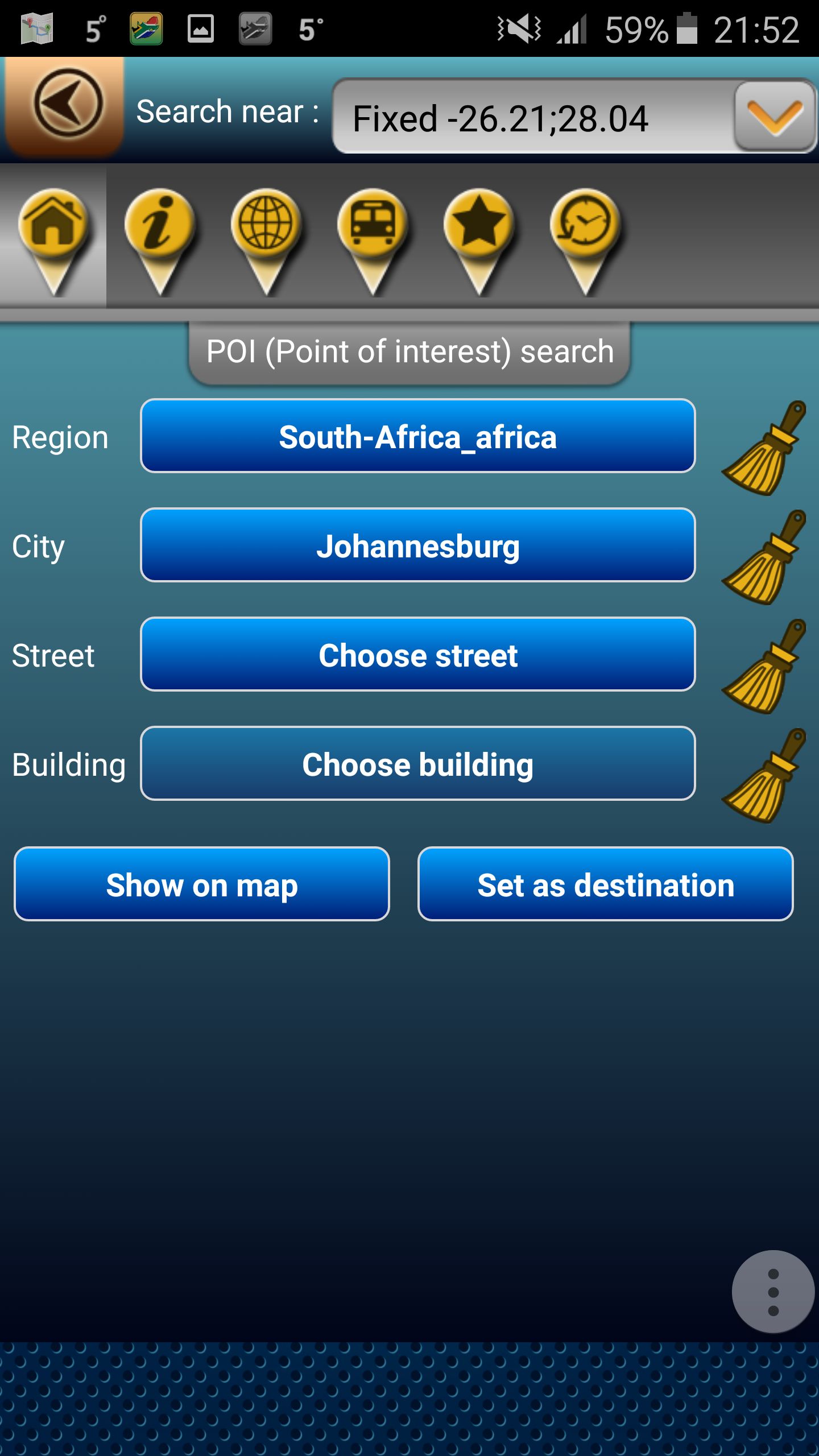Select Choose building
The width and height of the screenshot is (819, 1456).
(x=418, y=764)
